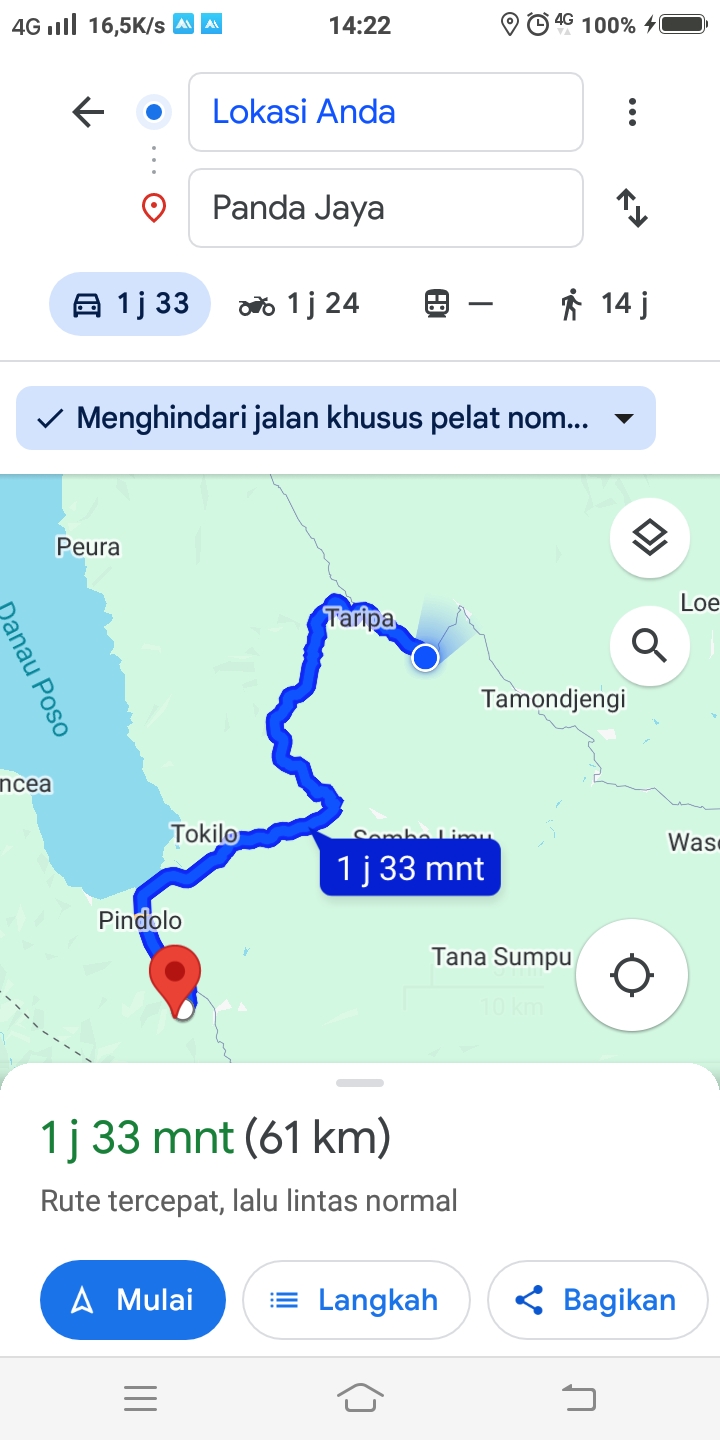720x1440 pixels.
Task: Edit the Panda Jaya destination field
Action: pyautogui.click(x=386, y=208)
